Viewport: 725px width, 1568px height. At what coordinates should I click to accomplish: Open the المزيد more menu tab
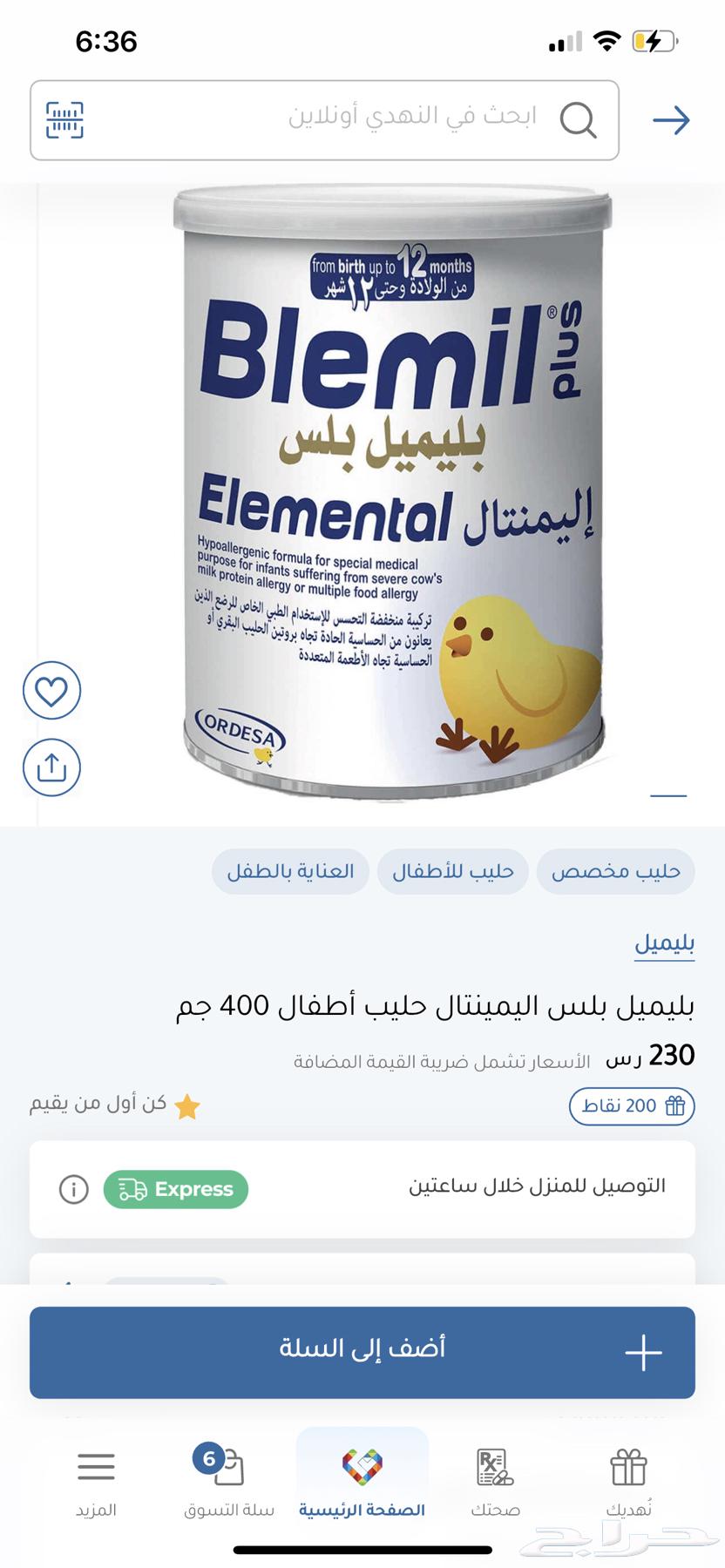96,1483
